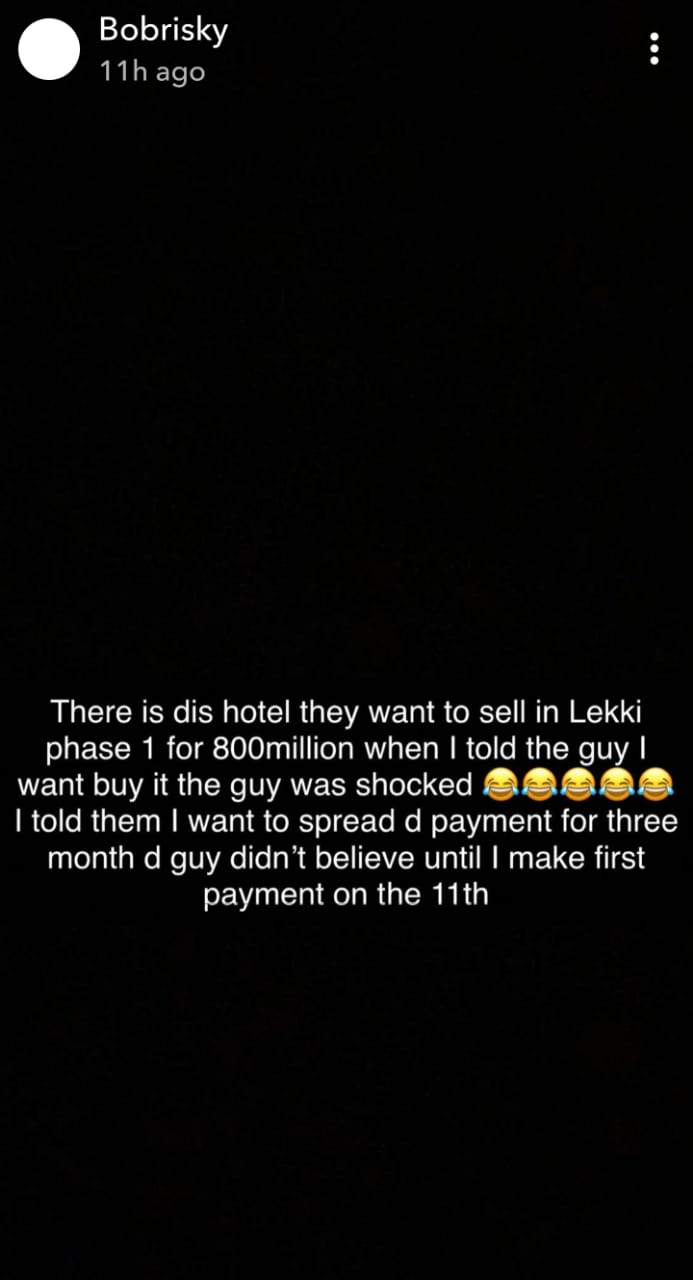Open Bobrisky's profile avatar
The image size is (693, 1280).
49,50
